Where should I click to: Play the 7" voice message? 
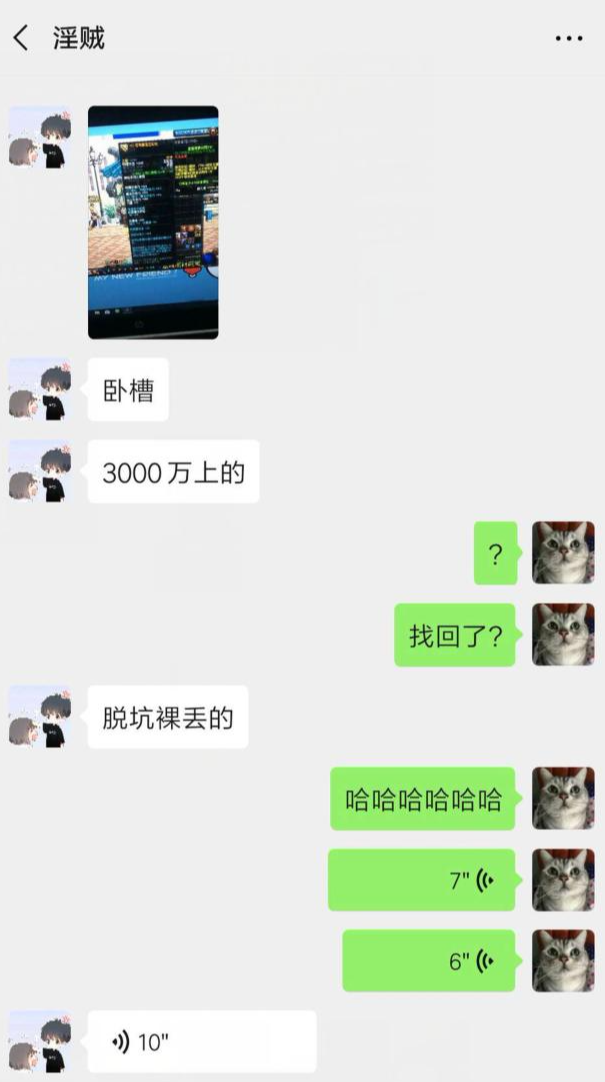click(421, 880)
